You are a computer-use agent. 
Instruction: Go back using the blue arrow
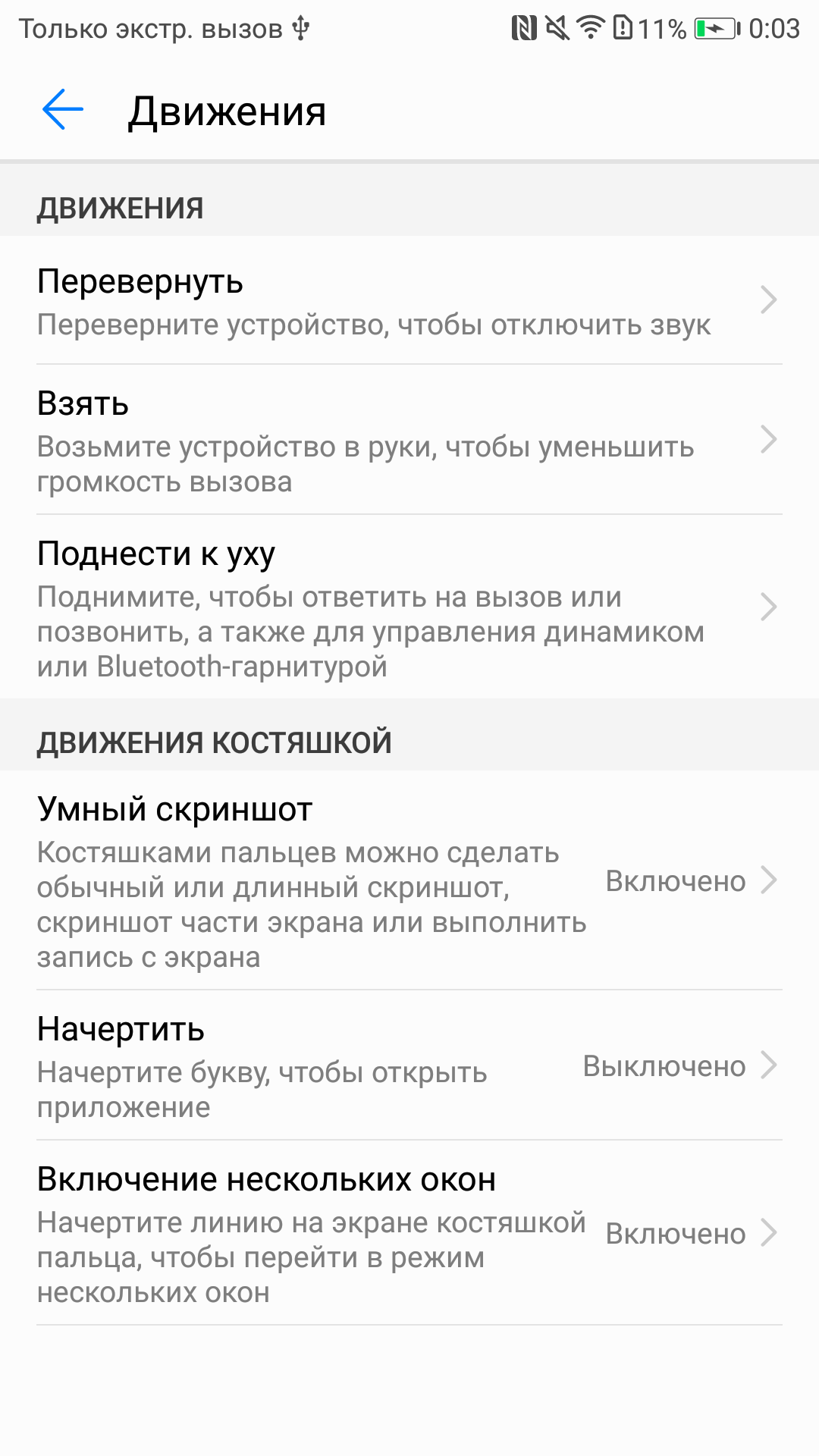point(62,110)
